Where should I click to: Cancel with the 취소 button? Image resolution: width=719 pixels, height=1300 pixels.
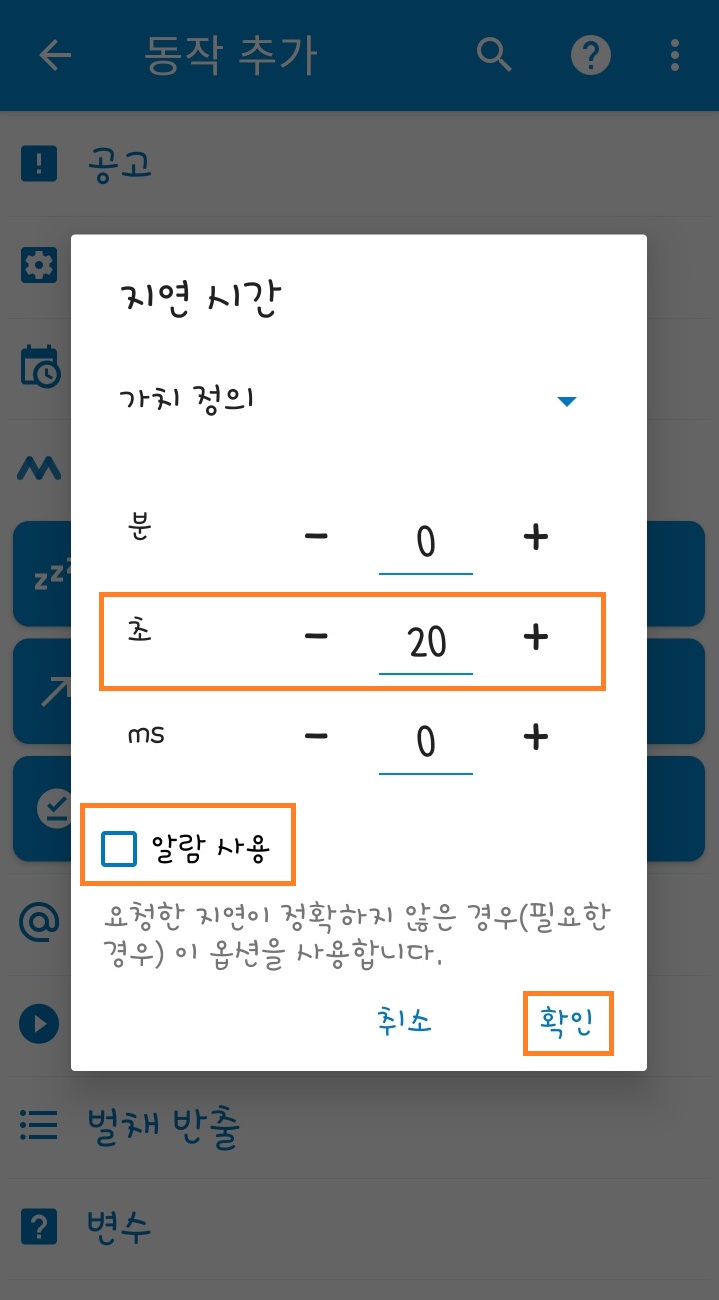[x=405, y=1022]
